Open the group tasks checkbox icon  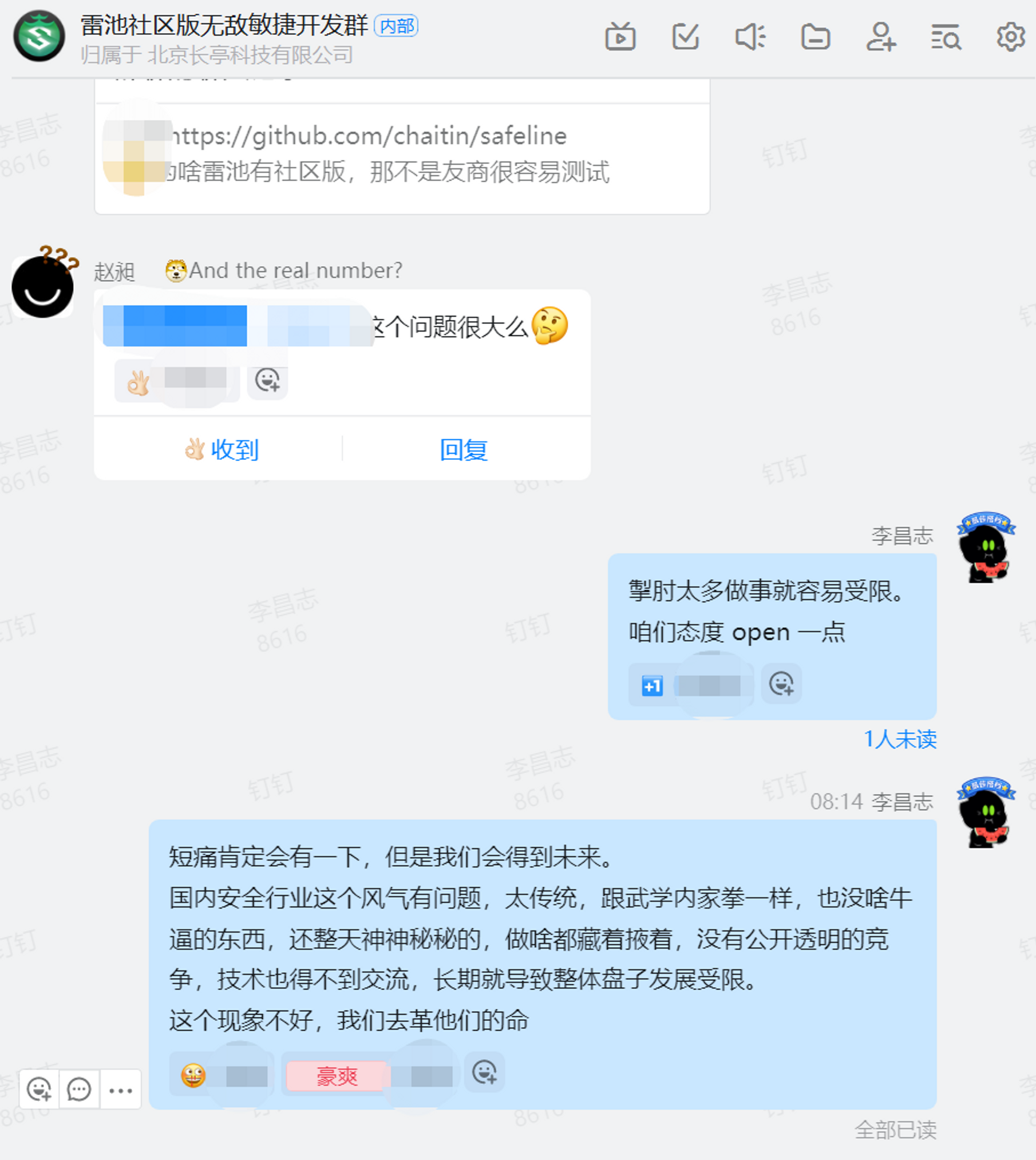coord(685,37)
